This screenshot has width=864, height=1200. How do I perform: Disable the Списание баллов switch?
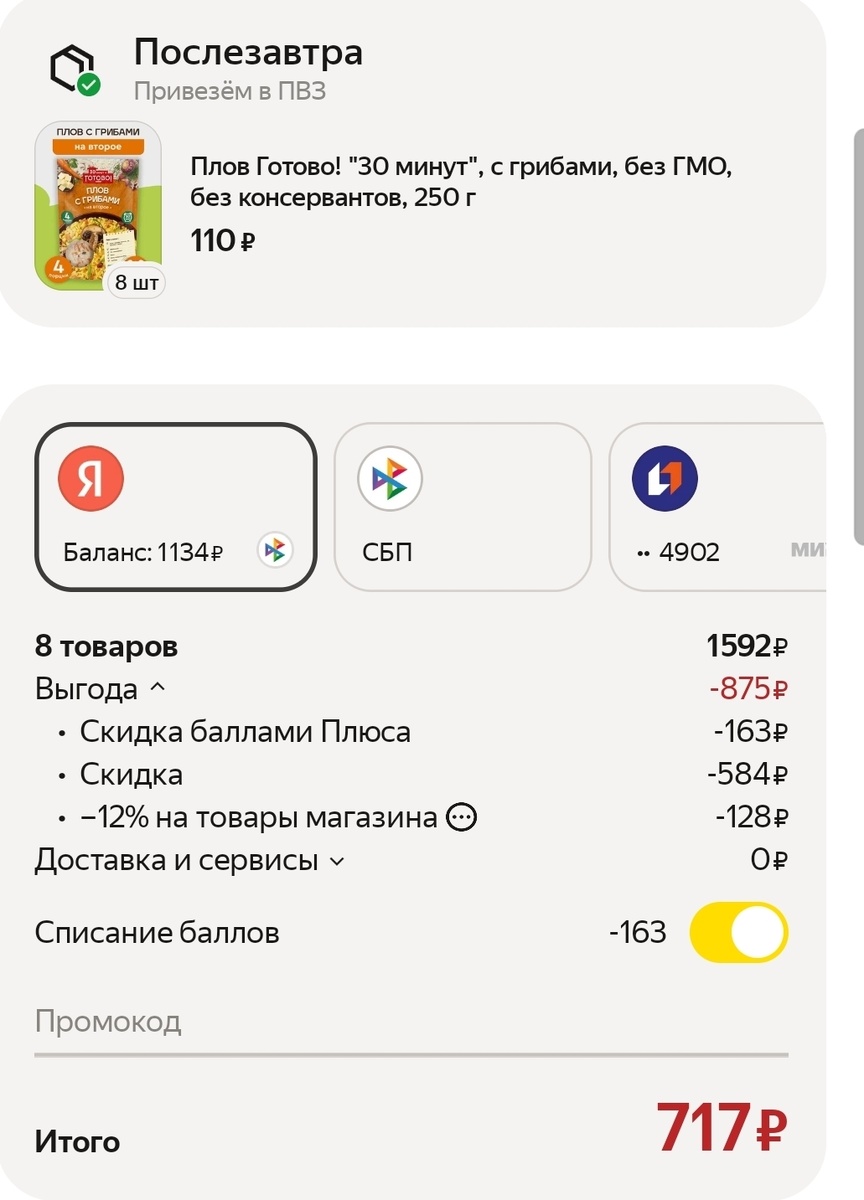click(x=739, y=932)
